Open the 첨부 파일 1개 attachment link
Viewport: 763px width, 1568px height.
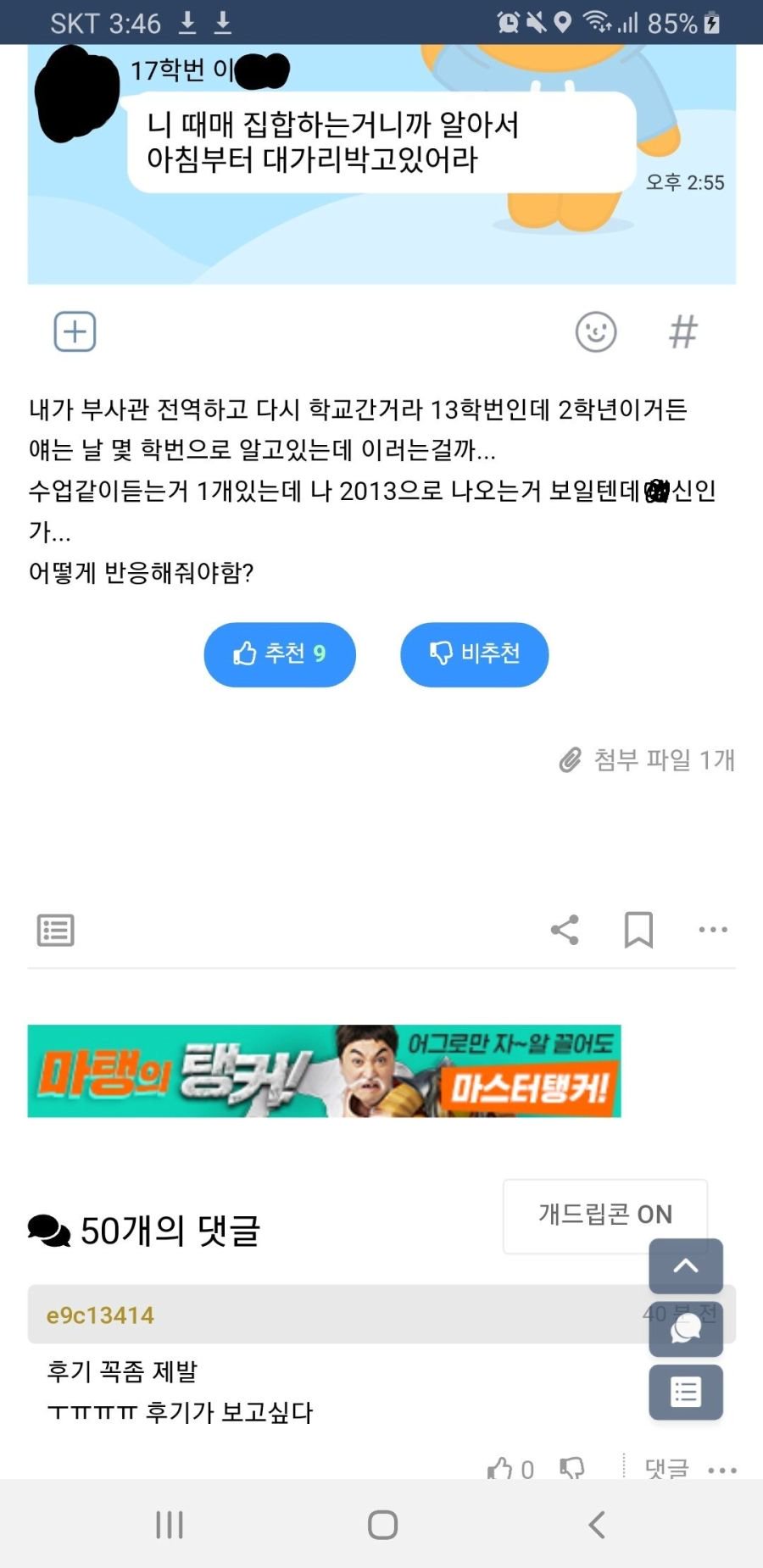click(x=648, y=760)
